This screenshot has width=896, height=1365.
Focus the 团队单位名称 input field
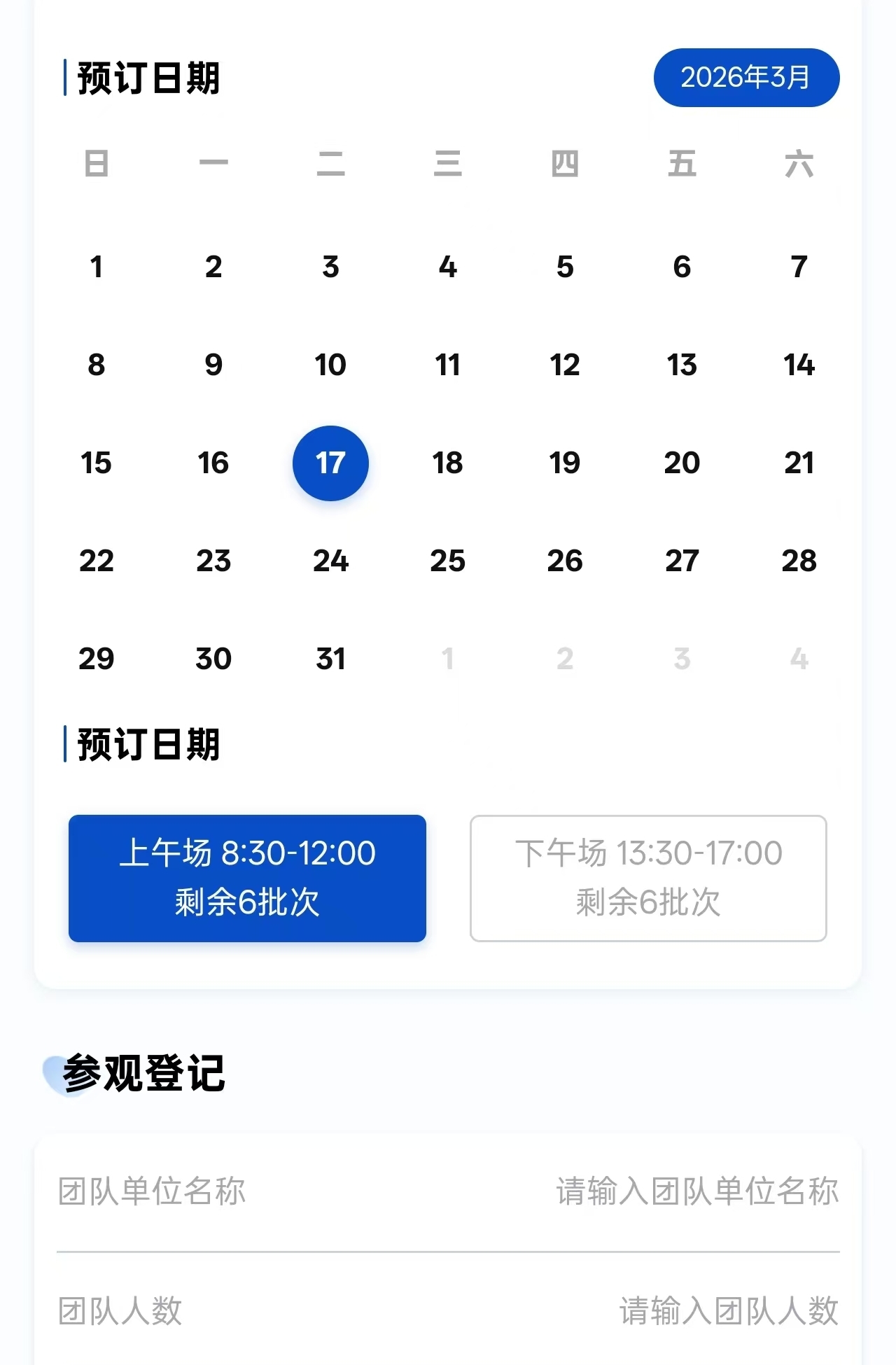point(696,1191)
